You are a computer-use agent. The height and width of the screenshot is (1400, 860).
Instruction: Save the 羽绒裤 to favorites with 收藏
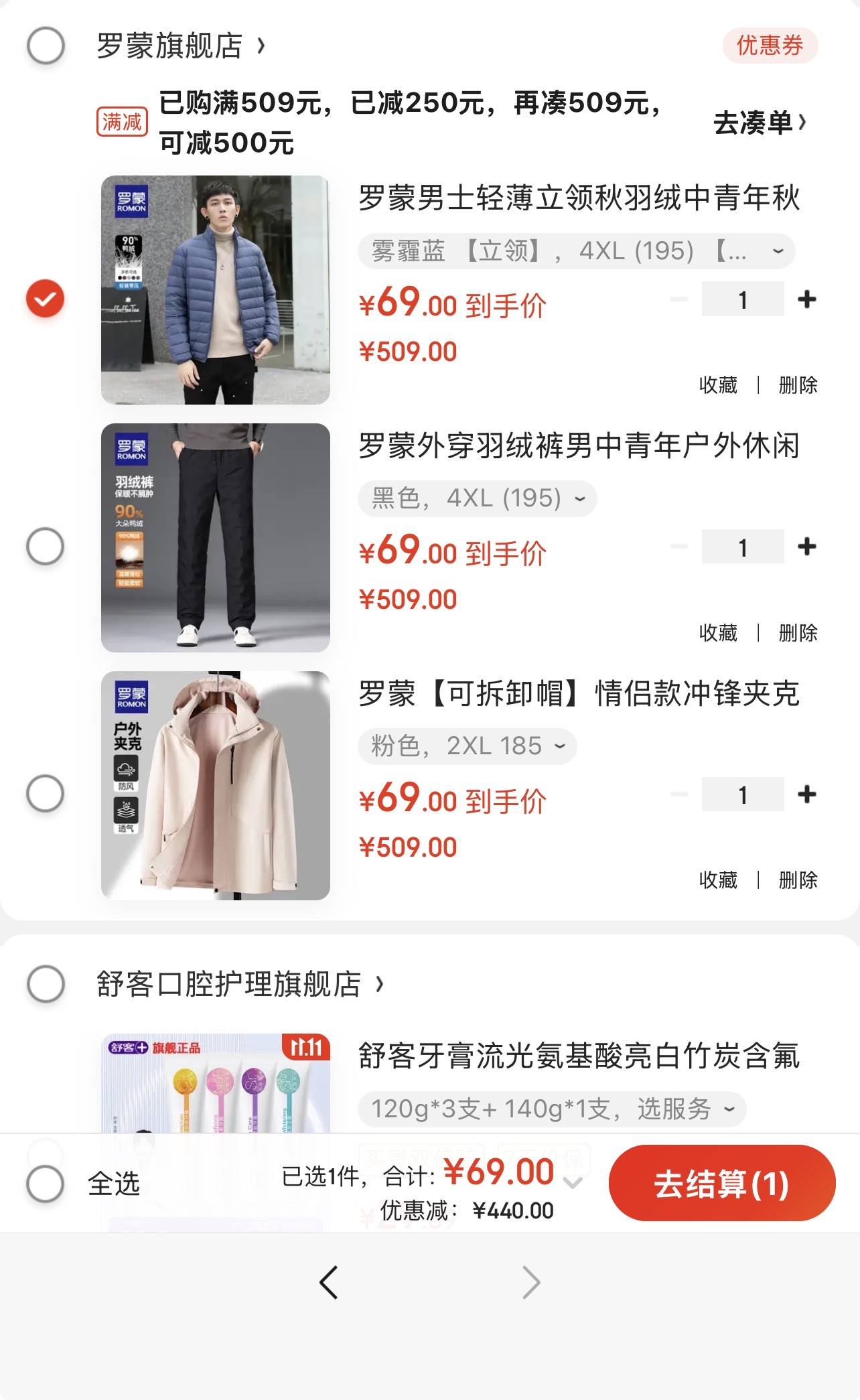(x=718, y=632)
